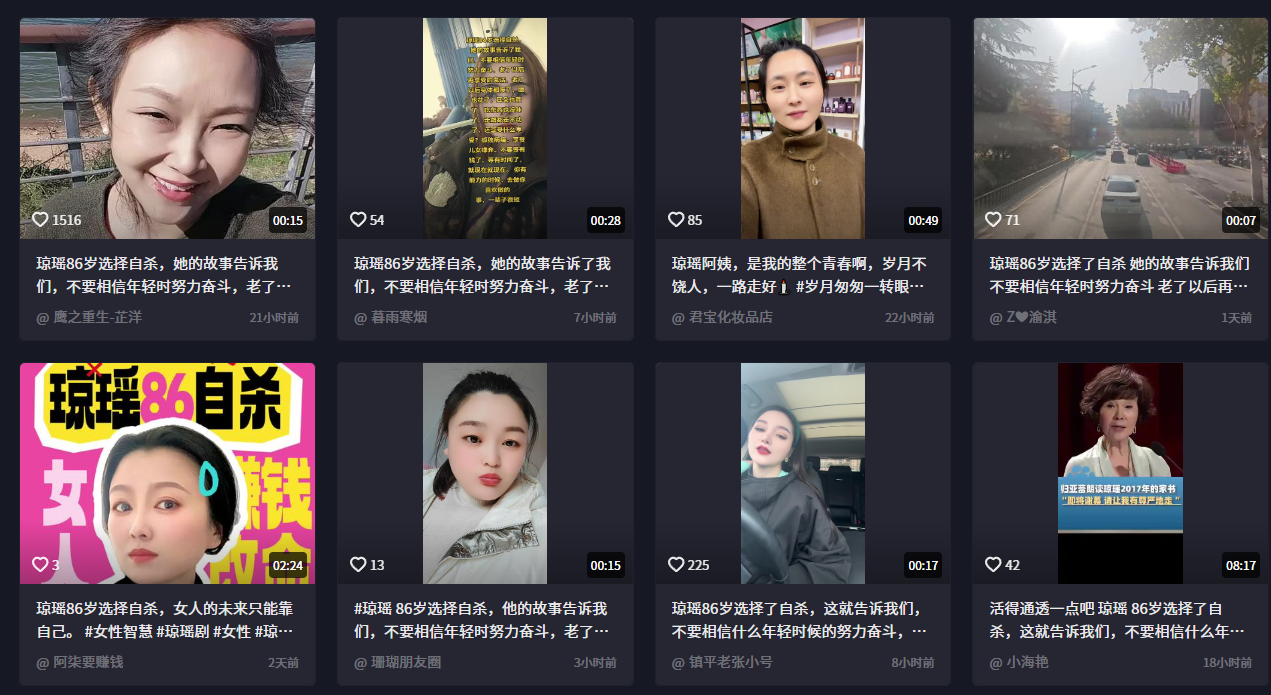Play the video from 珊瑚朋友圈
The width and height of the screenshot is (1271, 695).
(485, 473)
